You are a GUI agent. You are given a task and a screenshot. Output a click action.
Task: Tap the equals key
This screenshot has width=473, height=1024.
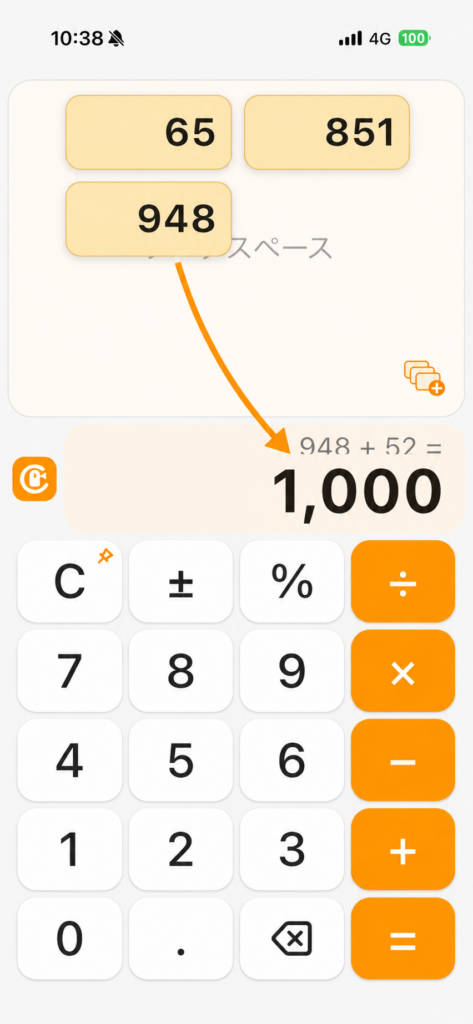[x=403, y=939]
